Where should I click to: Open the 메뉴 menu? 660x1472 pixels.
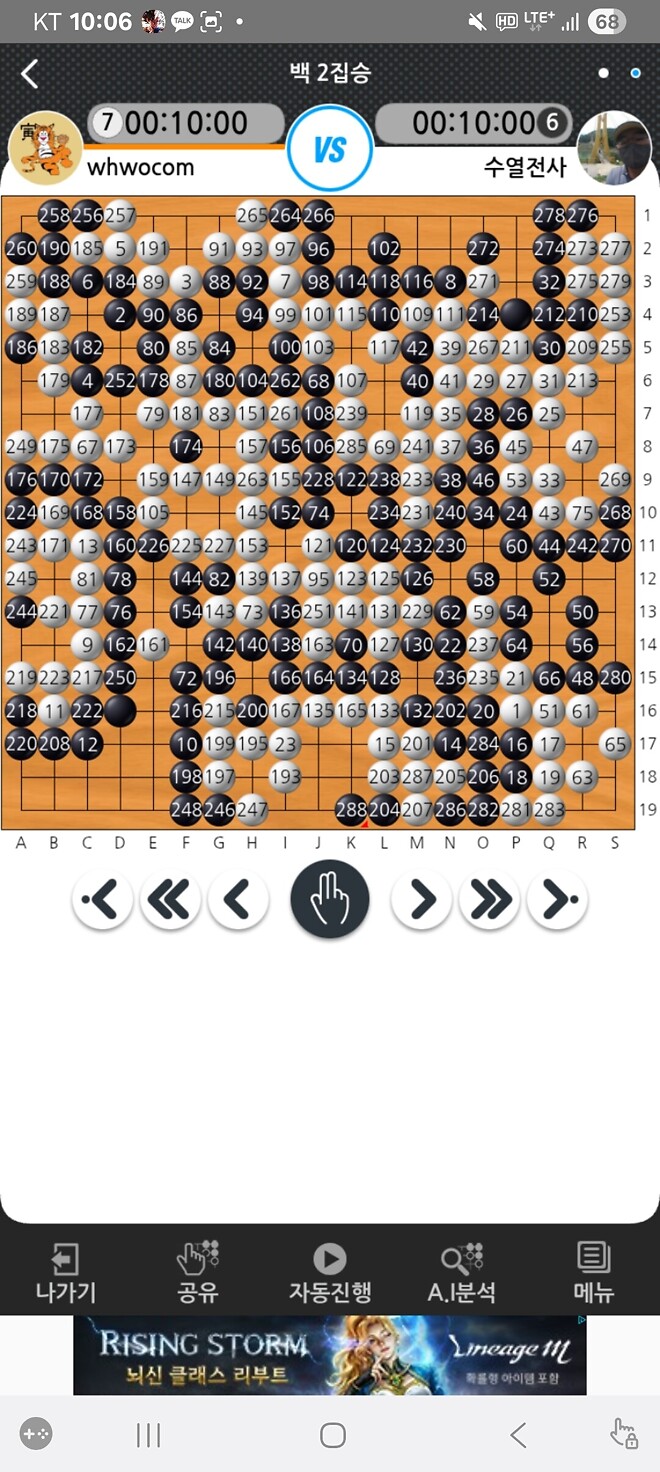593,1273
